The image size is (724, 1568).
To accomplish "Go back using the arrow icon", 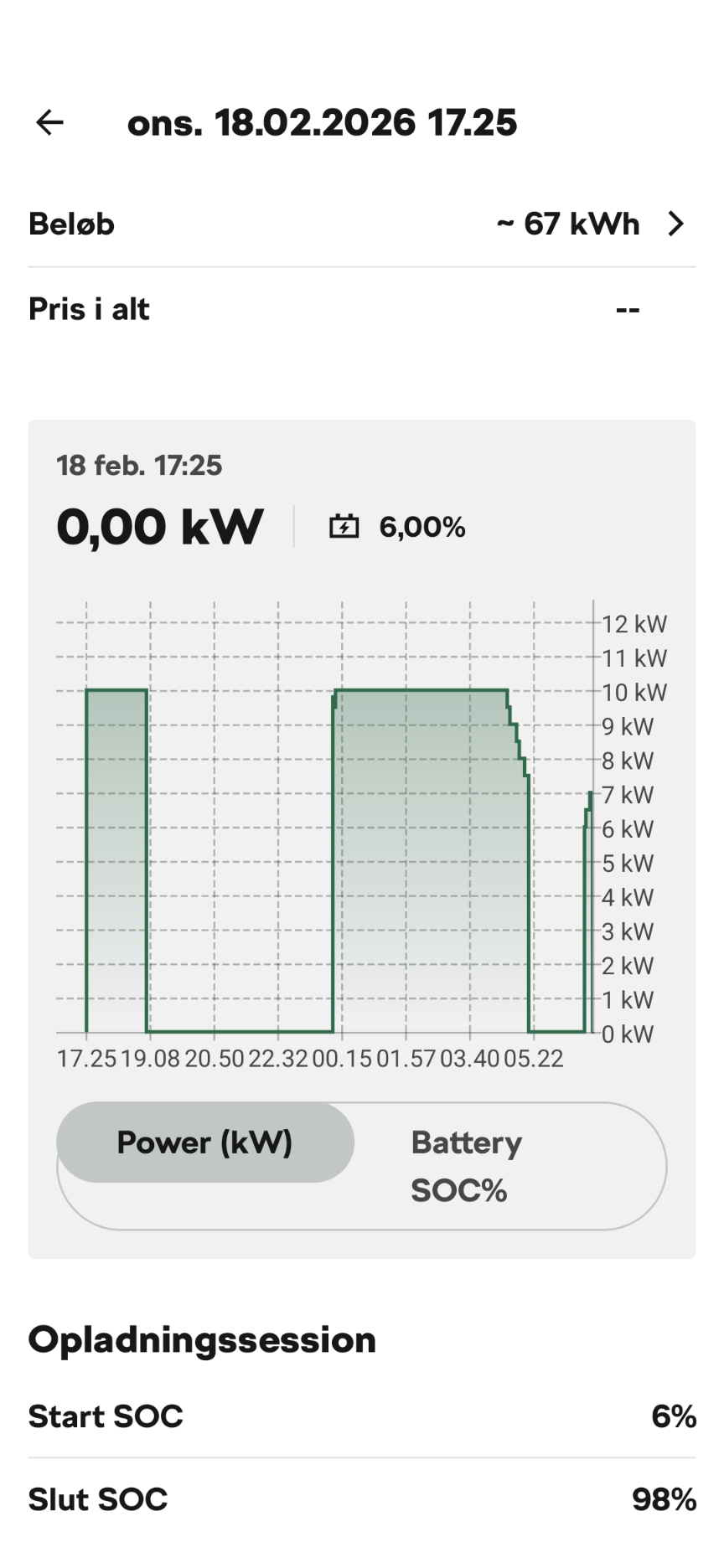I will pyautogui.click(x=50, y=123).
